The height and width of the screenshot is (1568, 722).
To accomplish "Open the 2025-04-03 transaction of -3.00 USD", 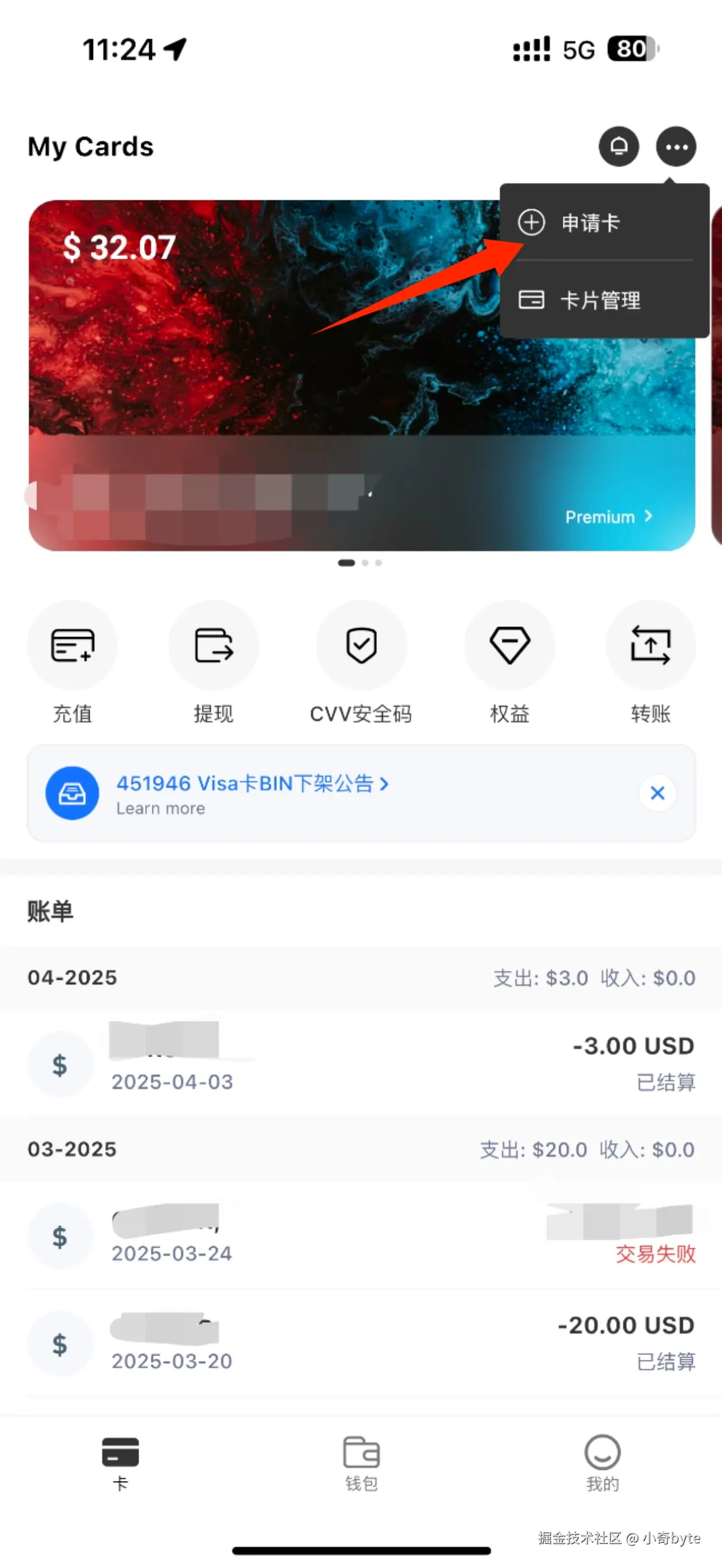I will 360,1063.
